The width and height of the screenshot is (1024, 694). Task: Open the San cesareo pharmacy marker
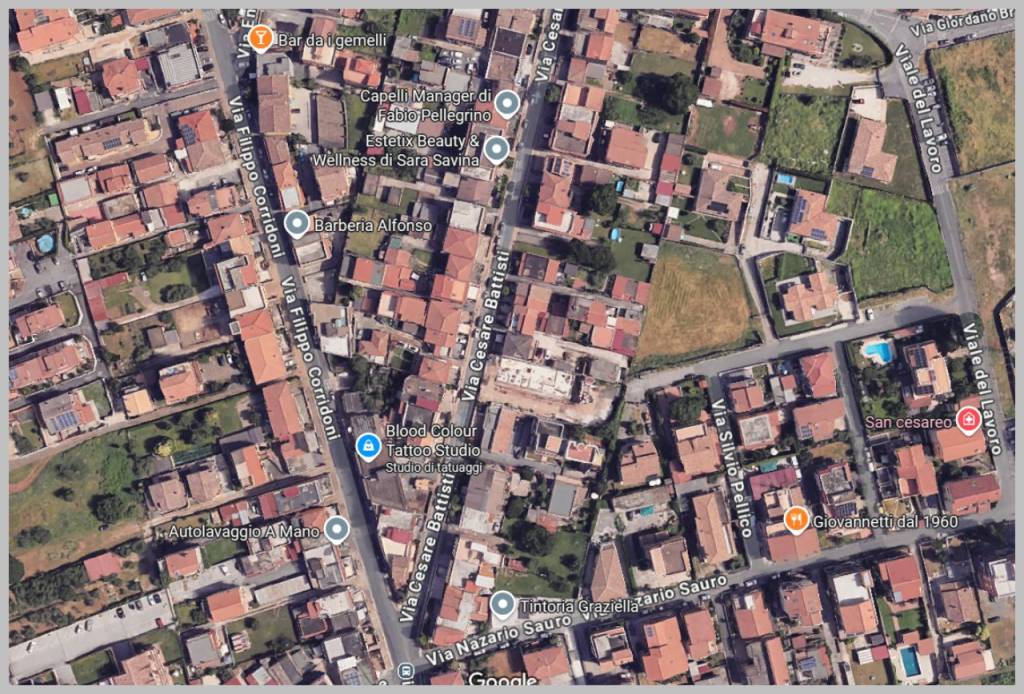(x=968, y=420)
